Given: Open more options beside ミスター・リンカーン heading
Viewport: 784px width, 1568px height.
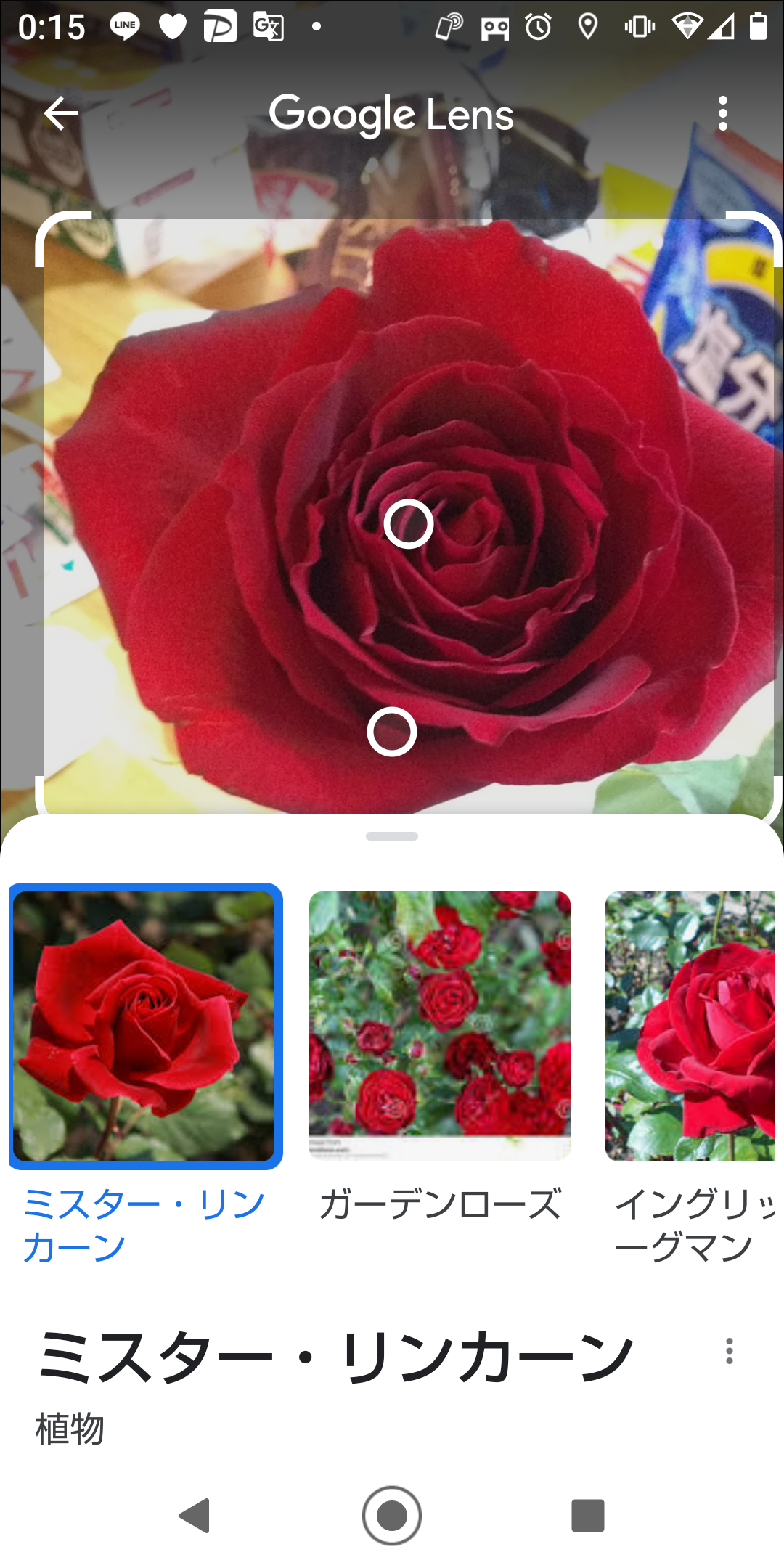Looking at the screenshot, I should click(729, 1351).
